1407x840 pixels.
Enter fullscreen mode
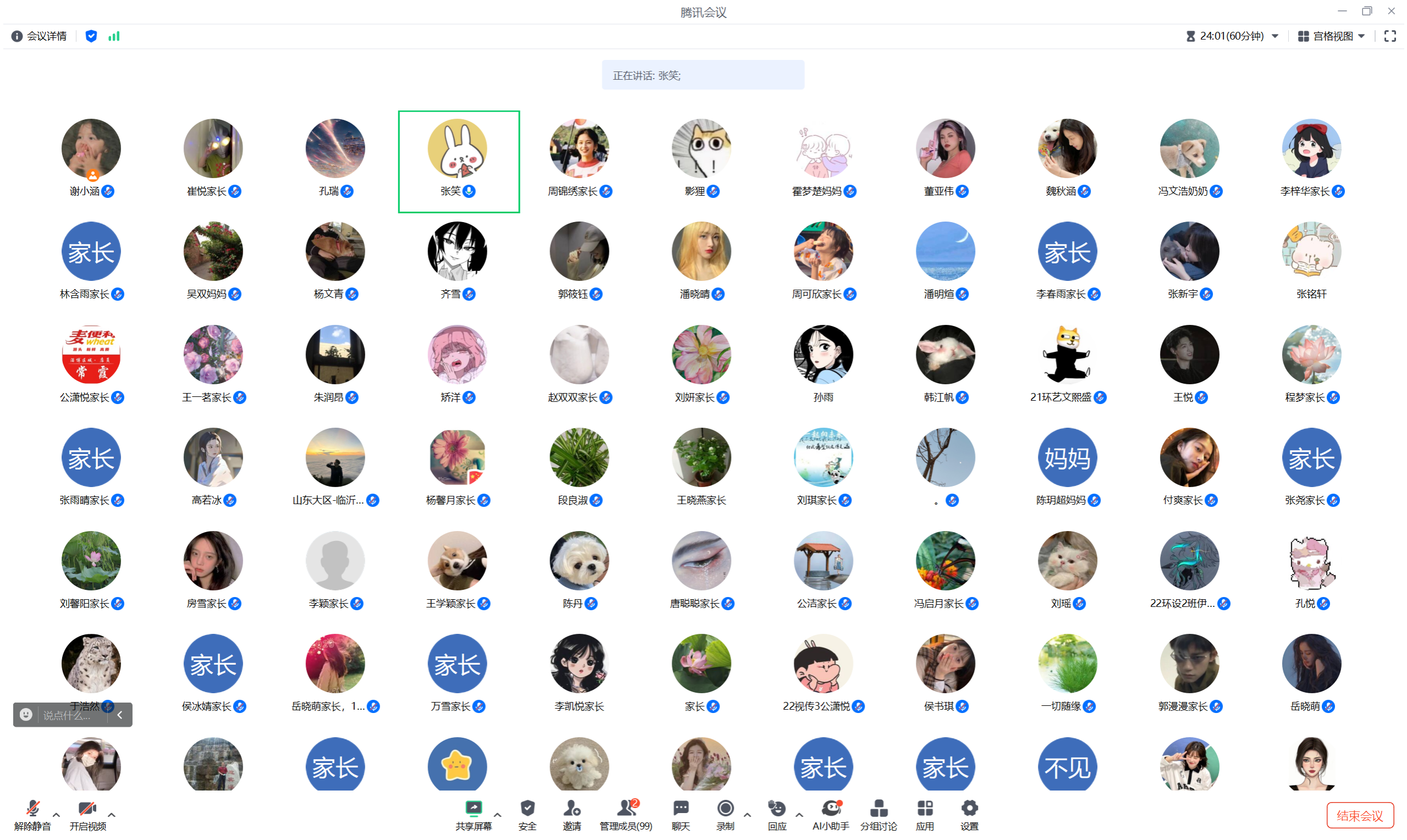coord(1389,36)
